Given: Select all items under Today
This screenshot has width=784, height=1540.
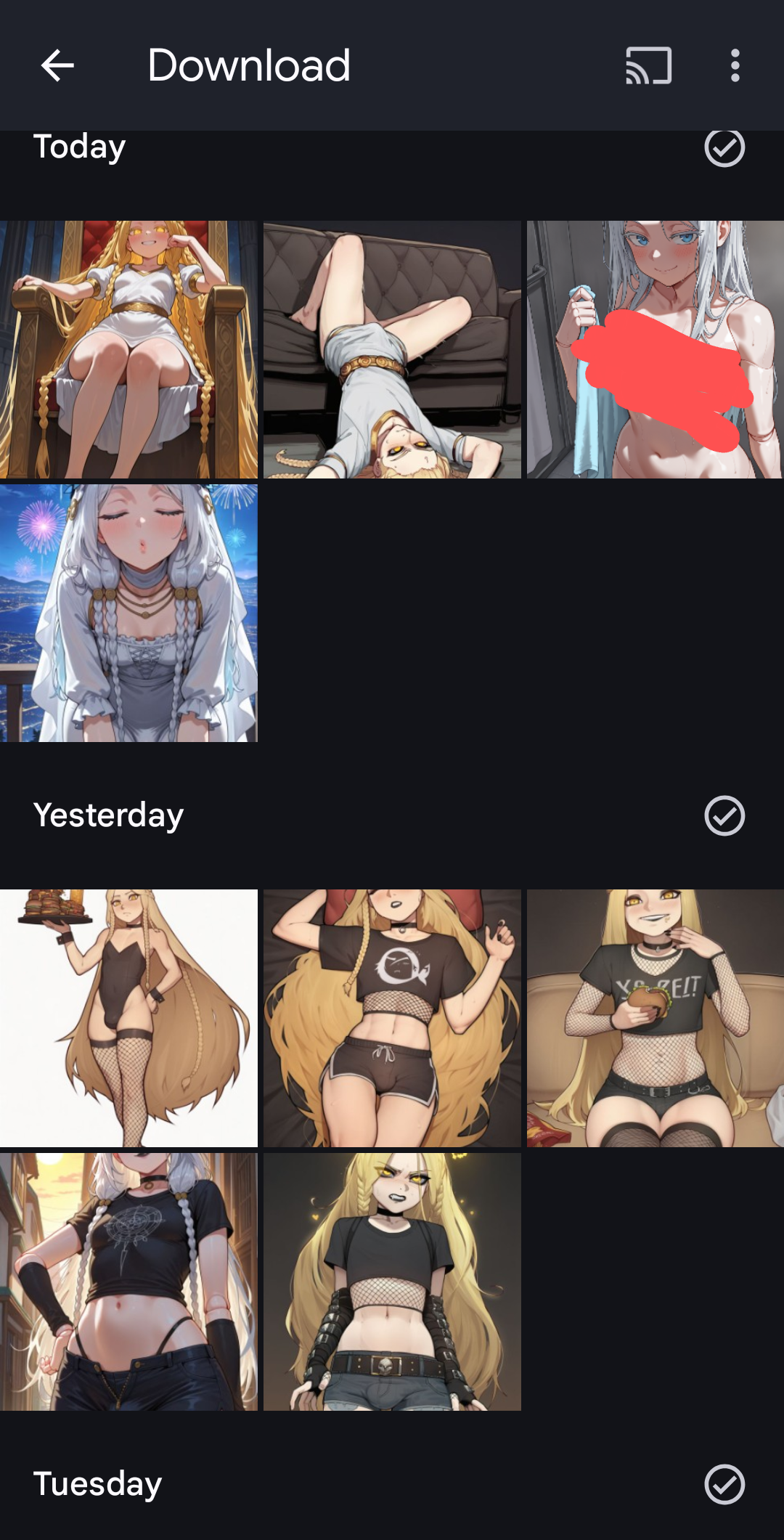Looking at the screenshot, I should coord(724,148).
